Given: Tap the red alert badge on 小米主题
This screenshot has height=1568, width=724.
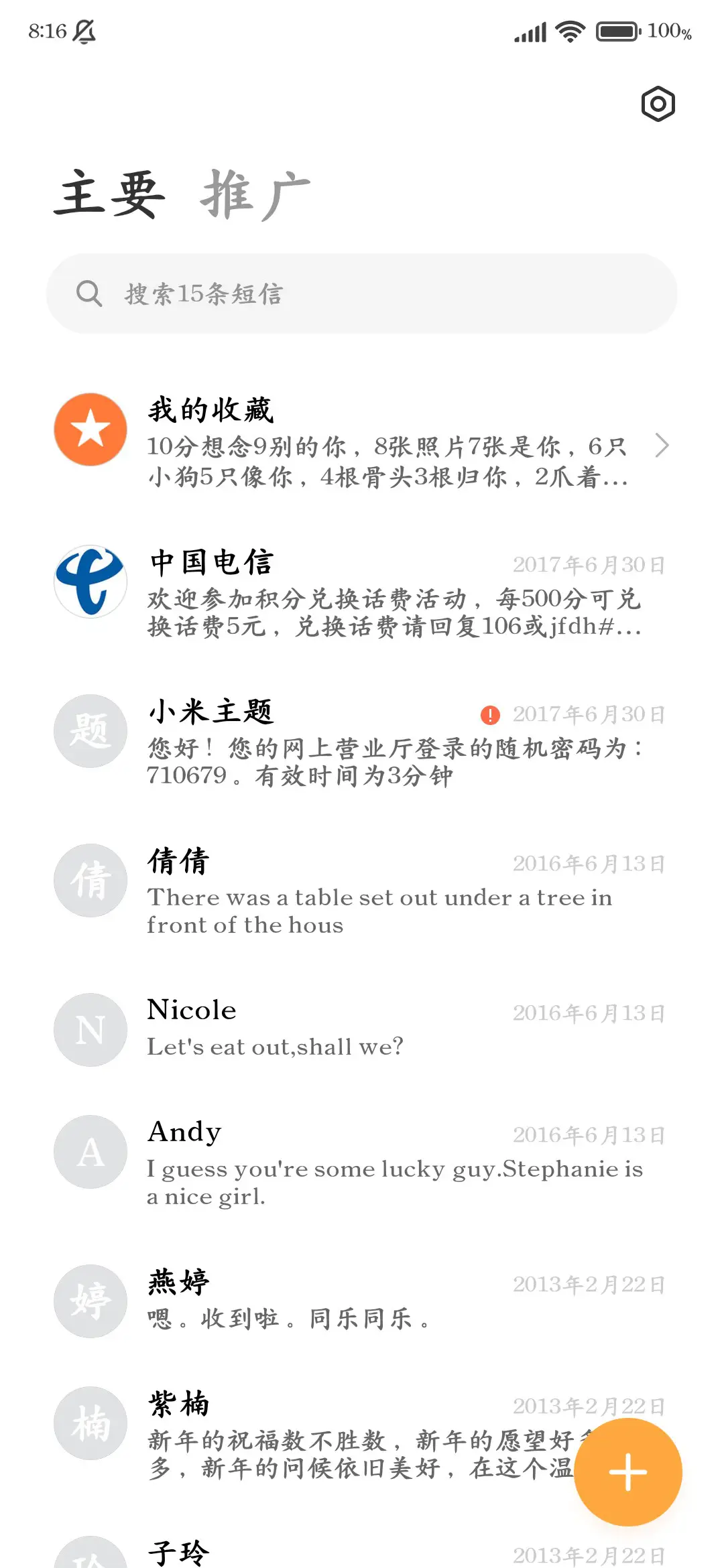Looking at the screenshot, I should point(490,714).
